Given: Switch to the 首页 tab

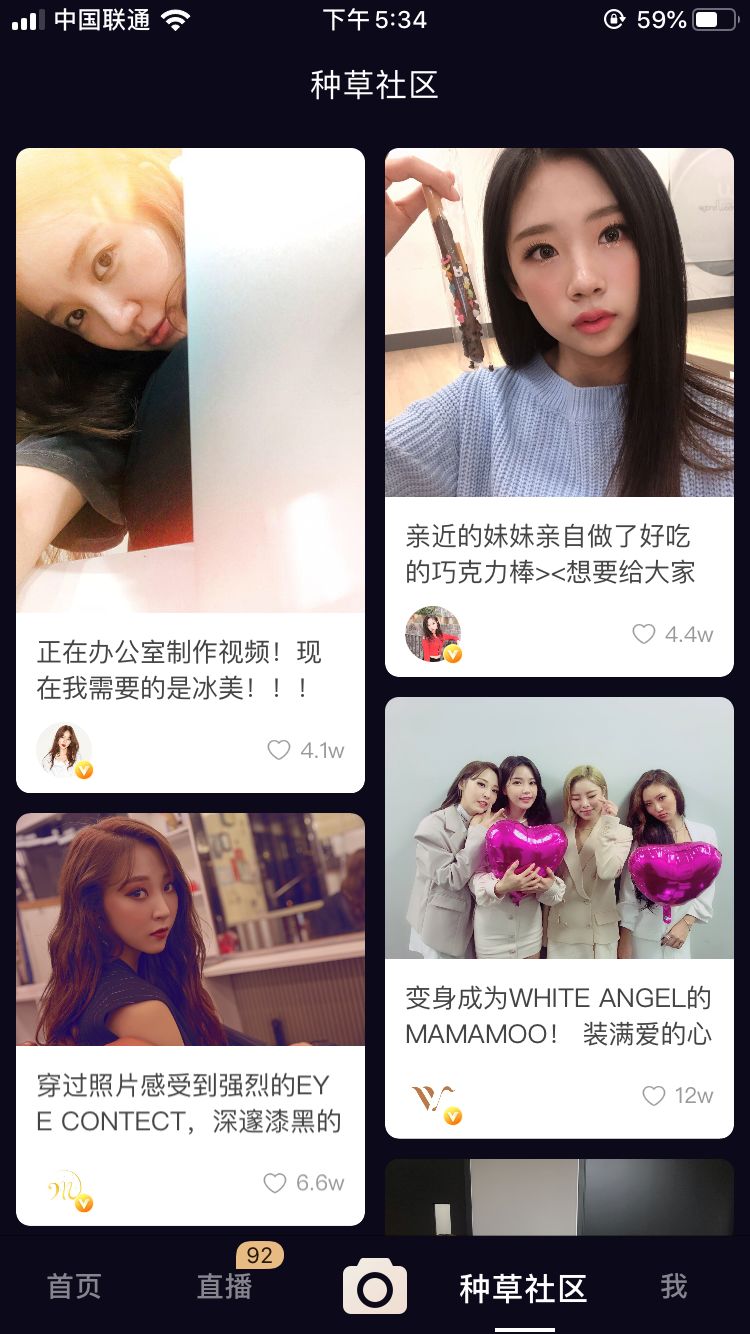Looking at the screenshot, I should tap(74, 1286).
